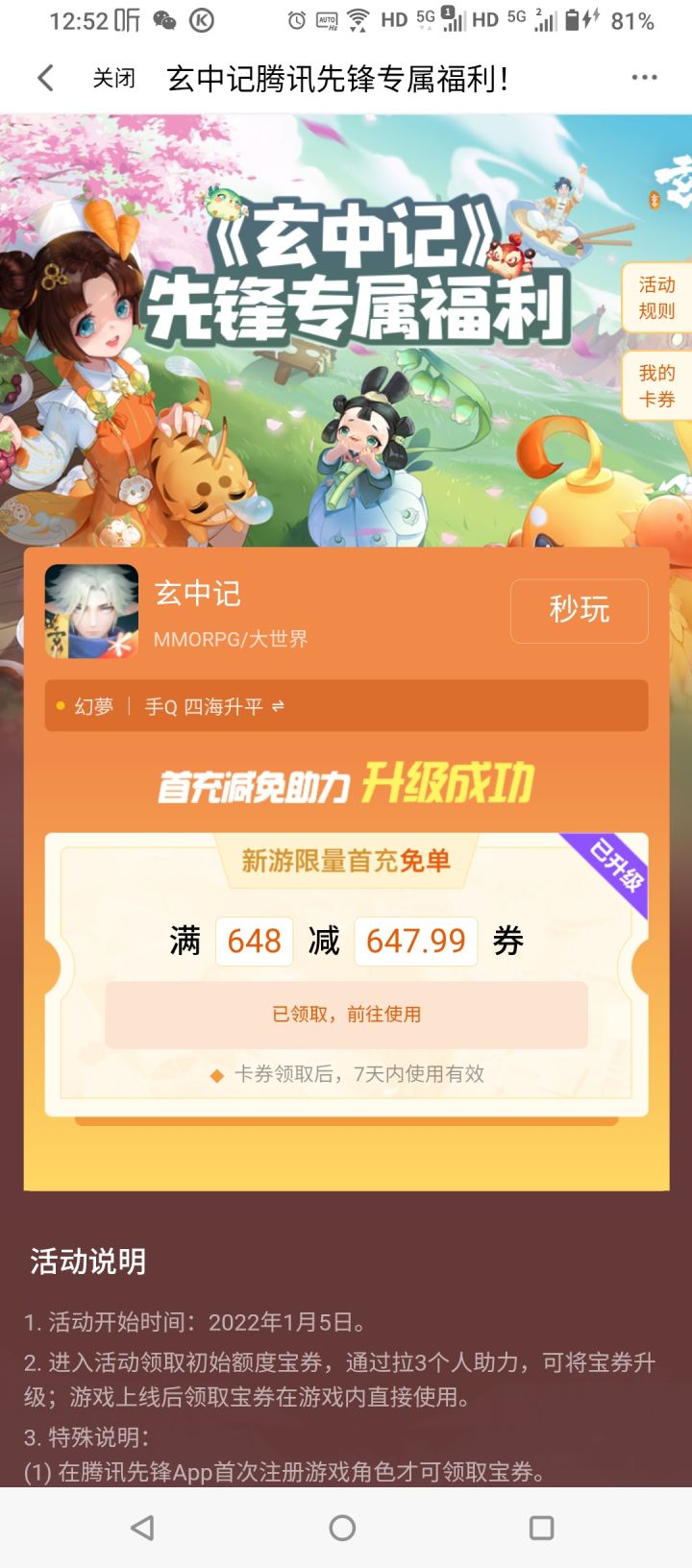Image resolution: width=692 pixels, height=1568 pixels.
Task: Open the 活动规则 side tab
Action: (x=655, y=296)
